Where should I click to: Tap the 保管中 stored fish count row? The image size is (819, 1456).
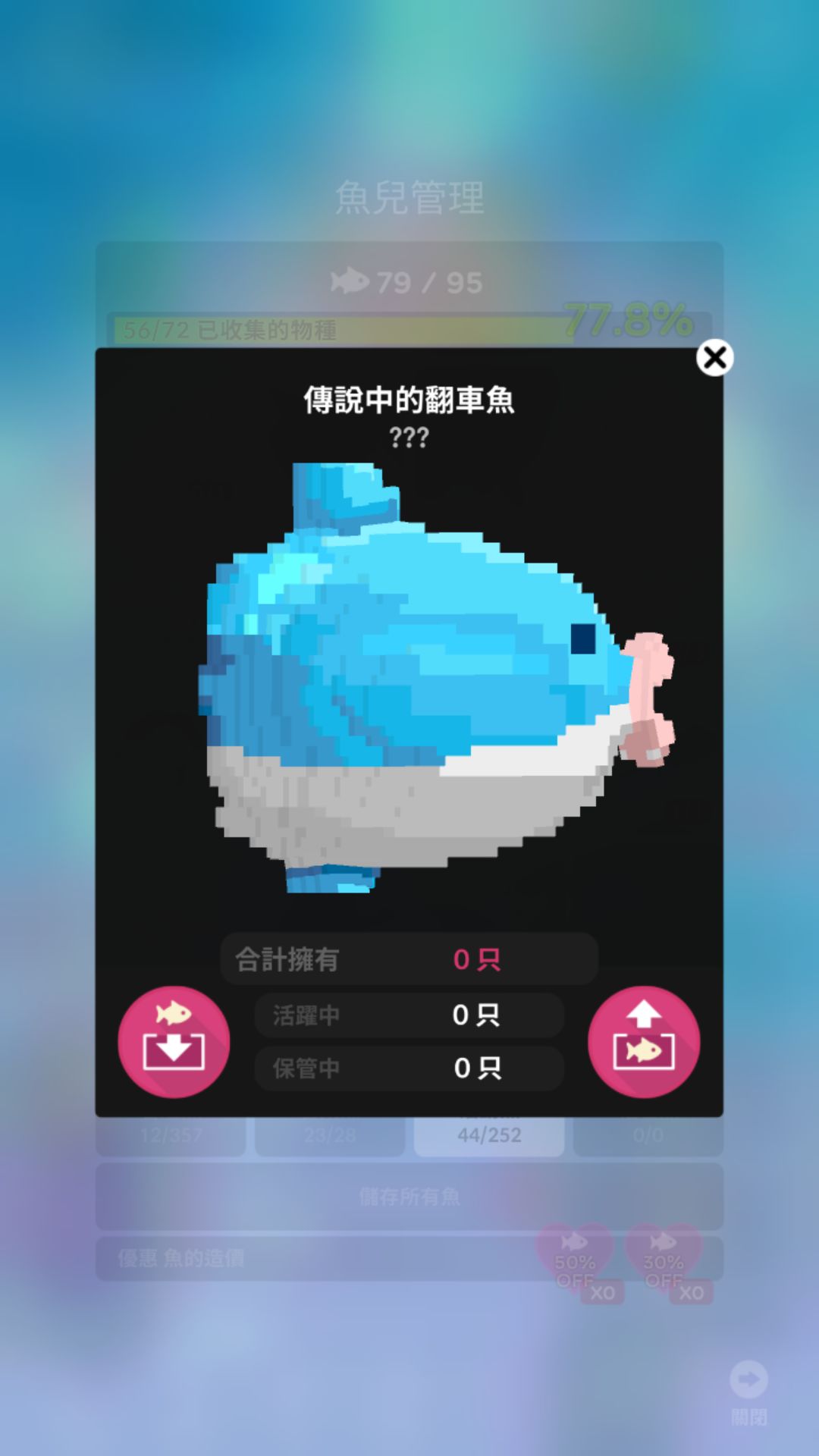click(409, 1070)
